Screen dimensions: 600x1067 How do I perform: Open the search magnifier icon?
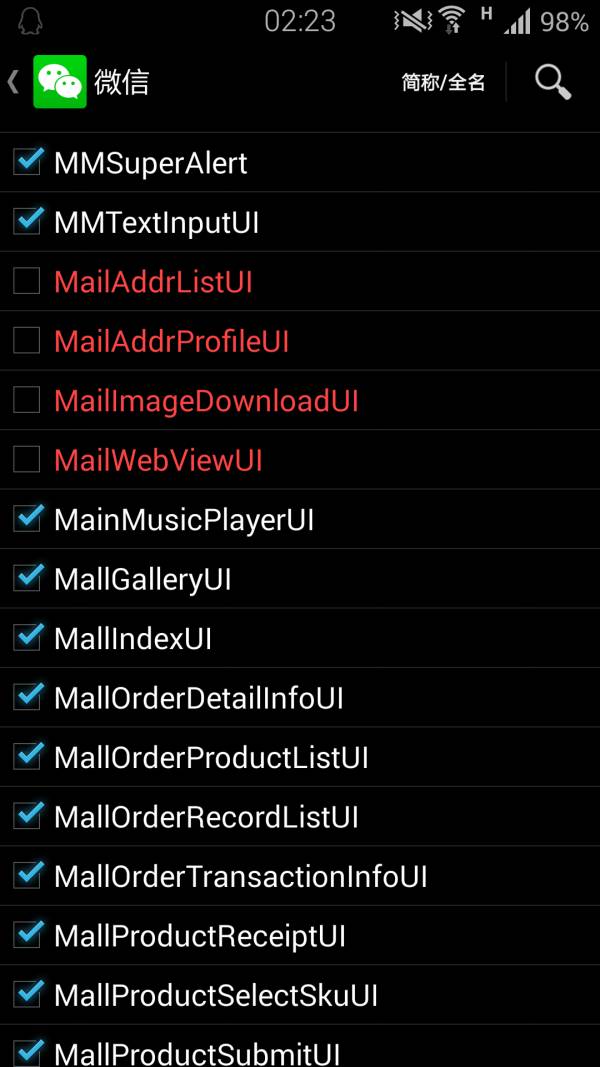(552, 82)
